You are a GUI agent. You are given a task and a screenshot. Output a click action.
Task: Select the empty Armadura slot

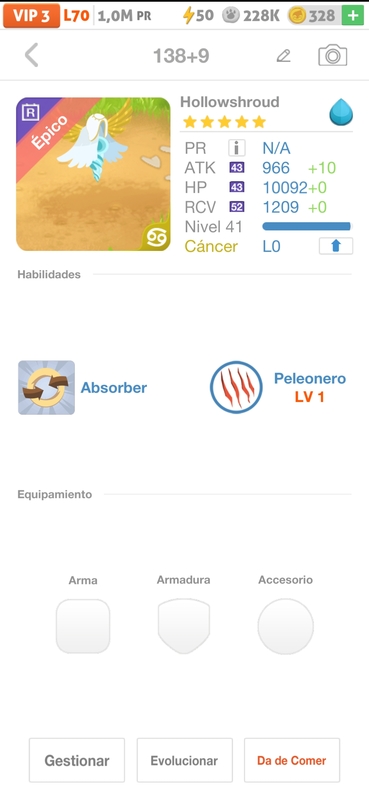pos(184,626)
